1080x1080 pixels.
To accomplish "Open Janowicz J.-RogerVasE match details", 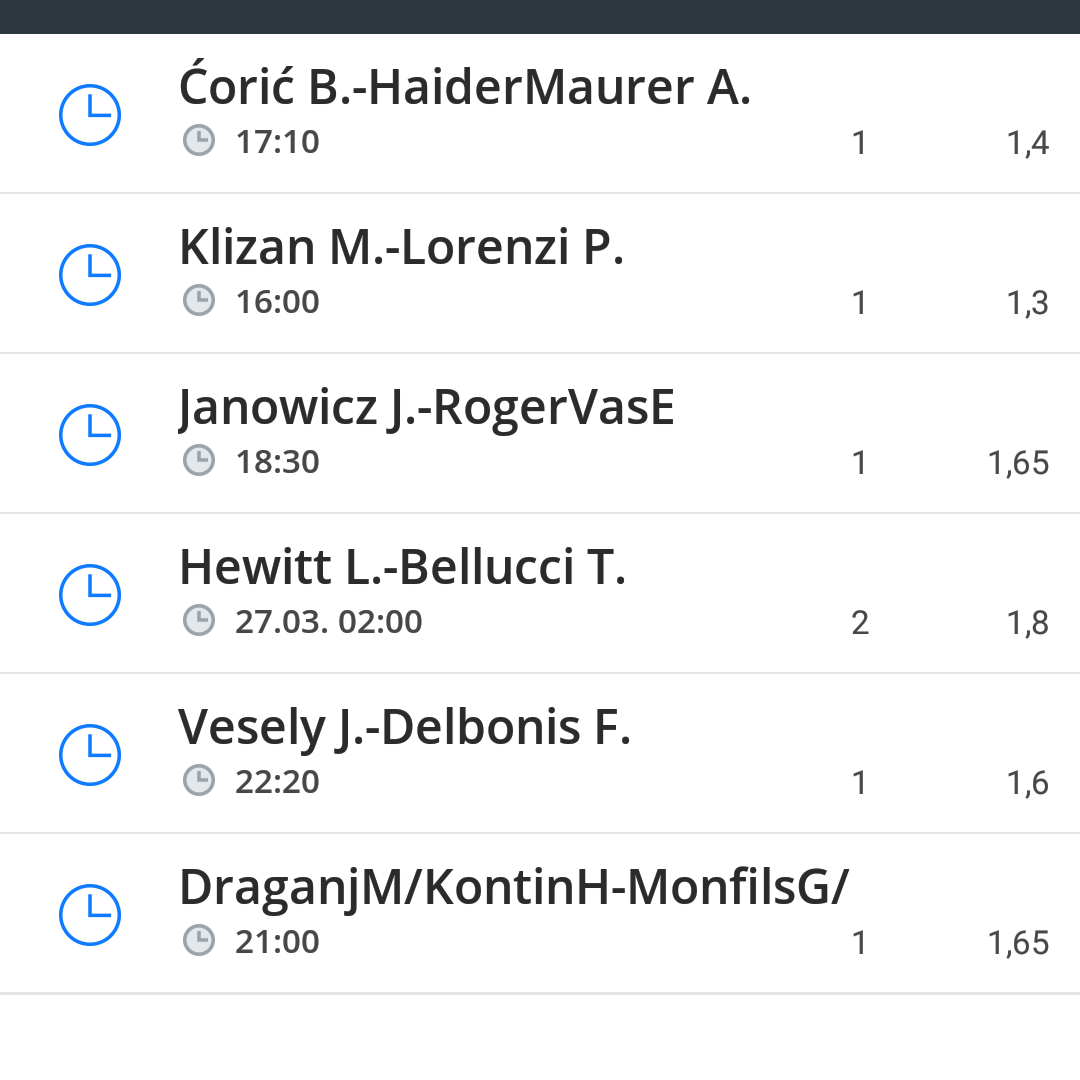I will [x=427, y=409].
